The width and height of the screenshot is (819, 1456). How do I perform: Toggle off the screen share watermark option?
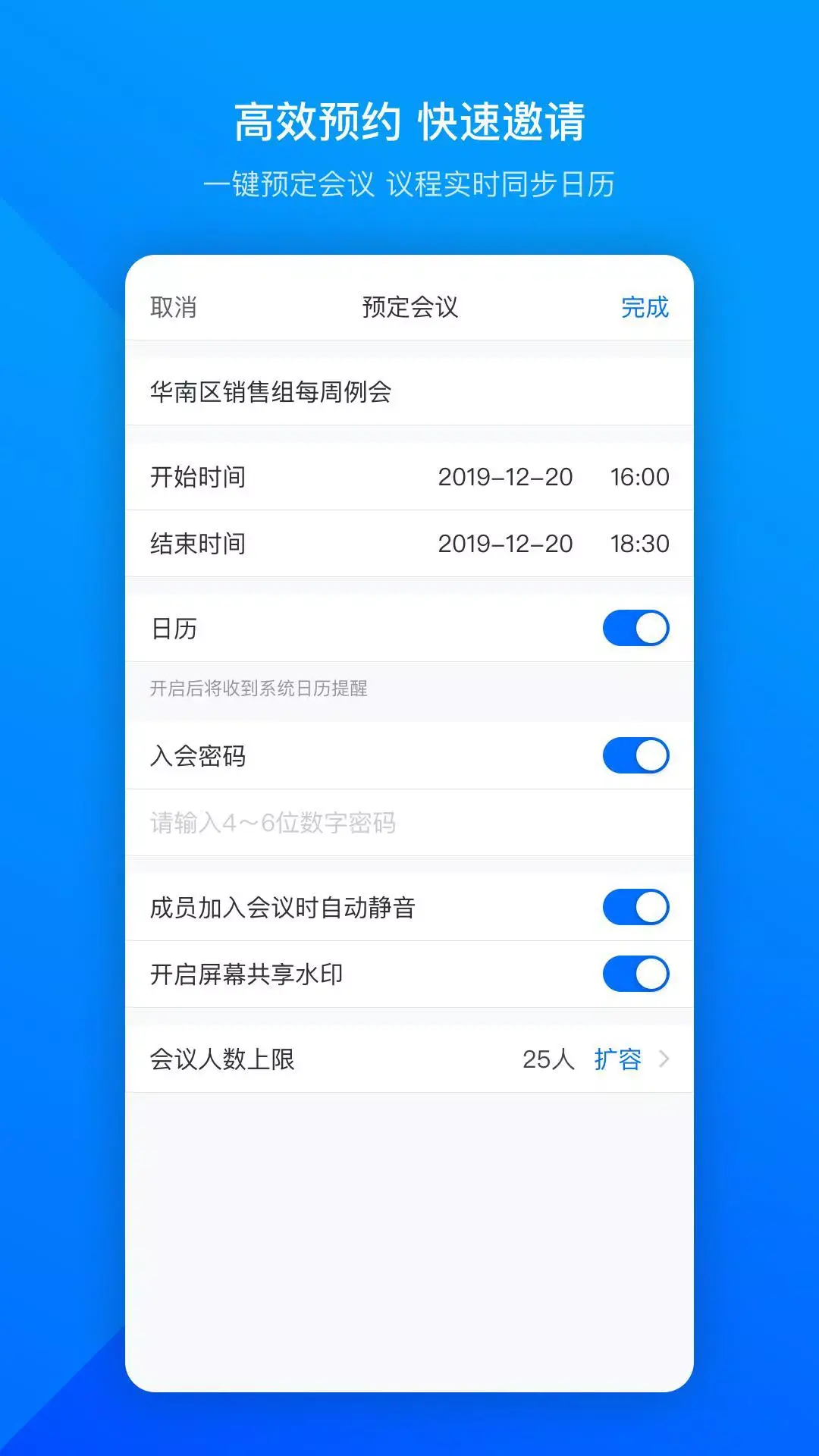pos(636,975)
